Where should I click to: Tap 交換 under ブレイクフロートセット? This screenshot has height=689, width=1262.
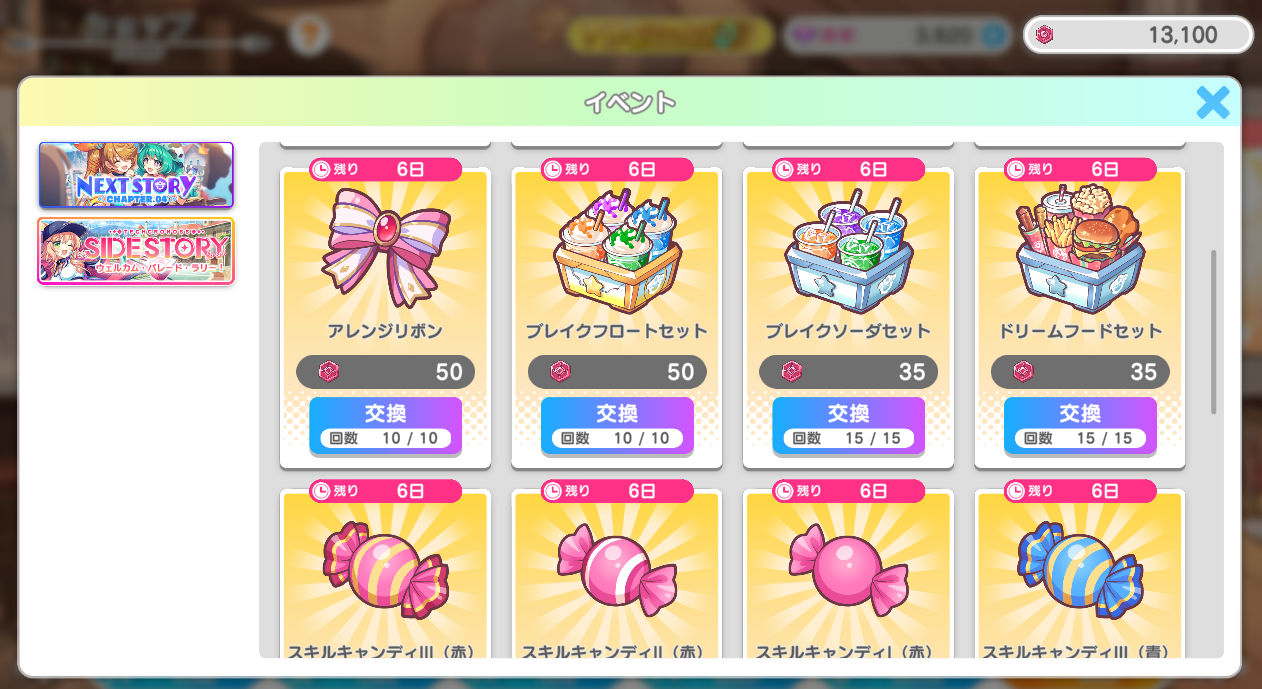[617, 425]
